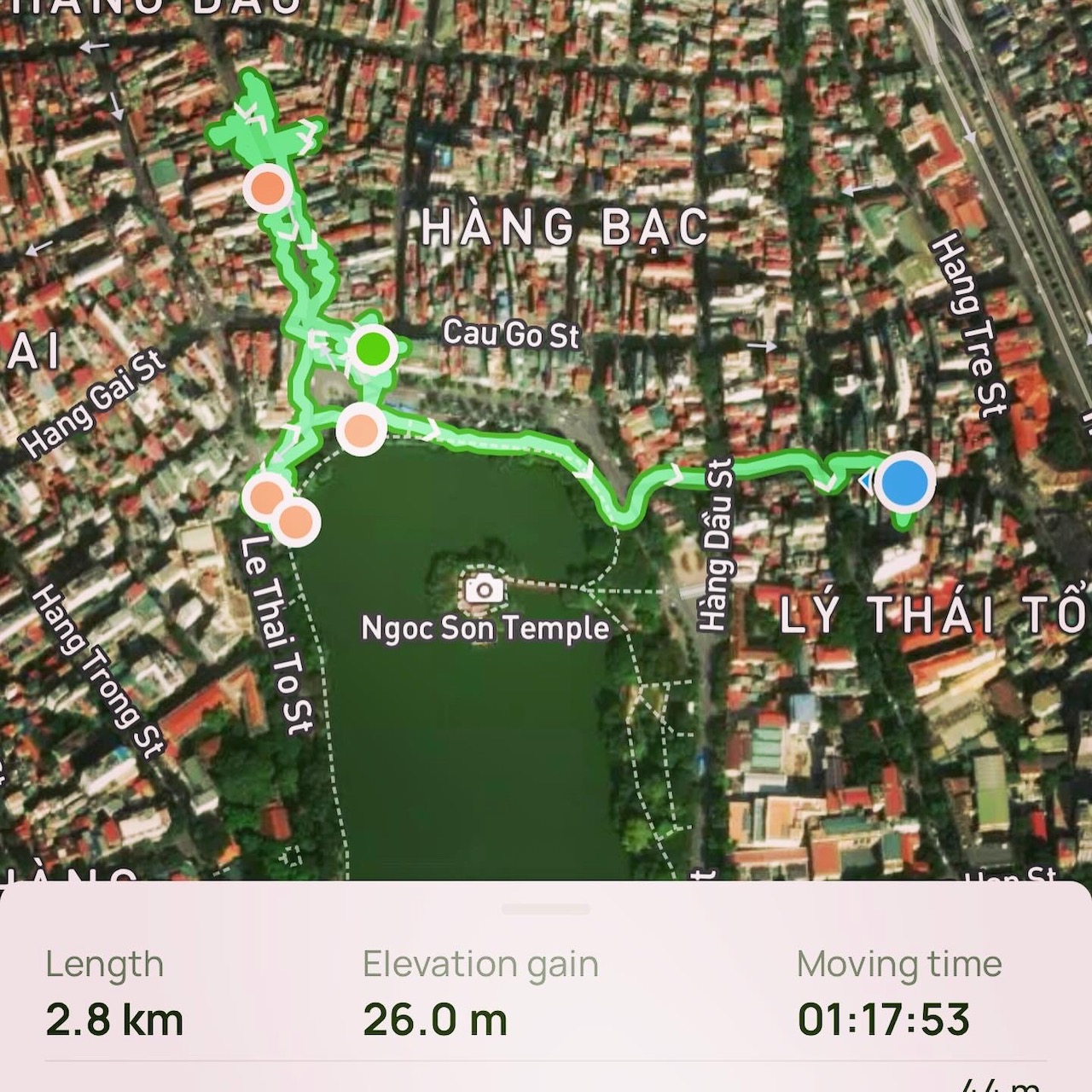Expand the stats sheet using its handle
Viewport: 1092px width, 1092px height.
(x=546, y=909)
